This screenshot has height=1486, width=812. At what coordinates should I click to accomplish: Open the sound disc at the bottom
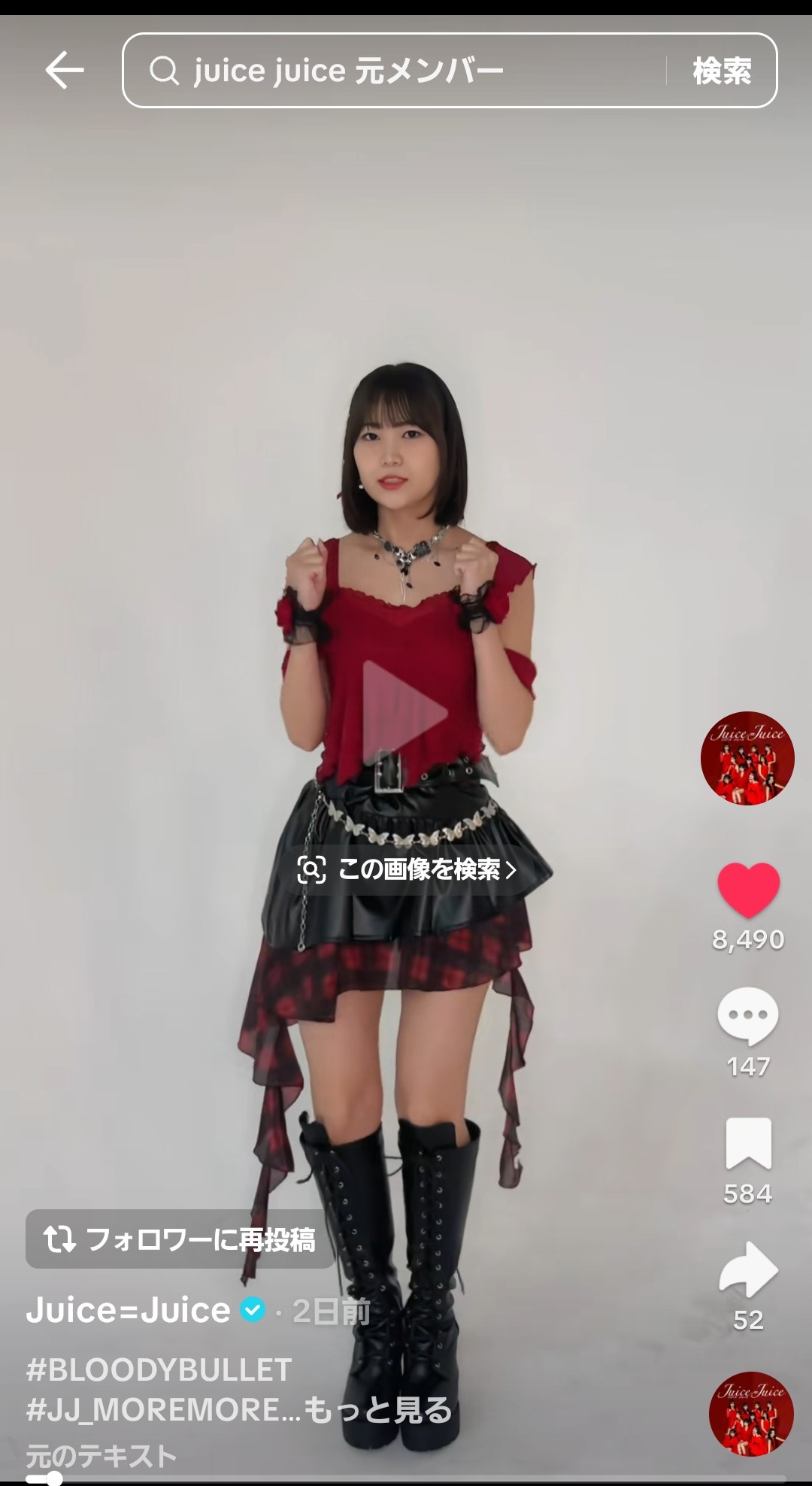pyautogui.click(x=751, y=1414)
